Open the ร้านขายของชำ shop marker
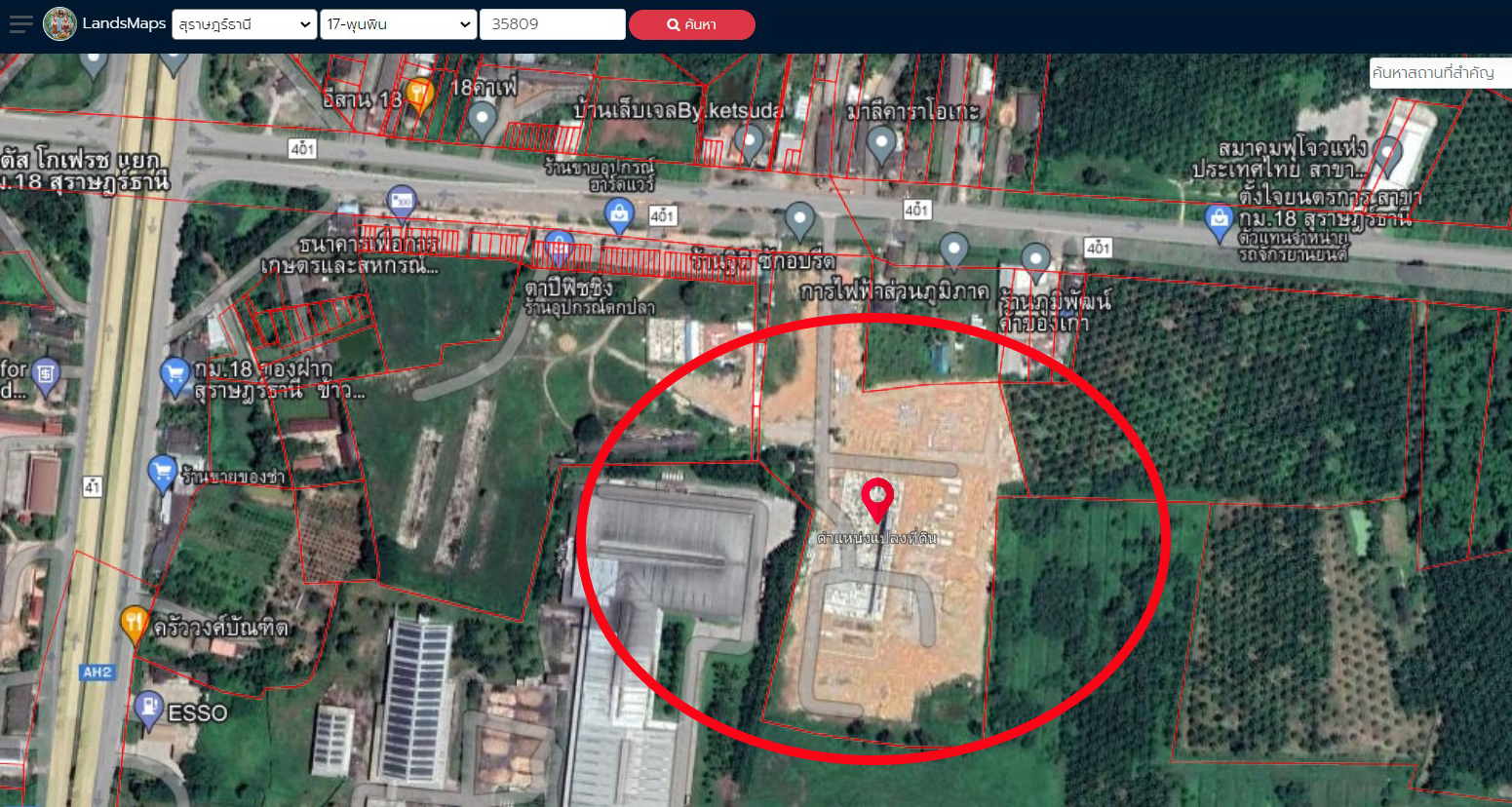1512x807 pixels. tap(162, 474)
